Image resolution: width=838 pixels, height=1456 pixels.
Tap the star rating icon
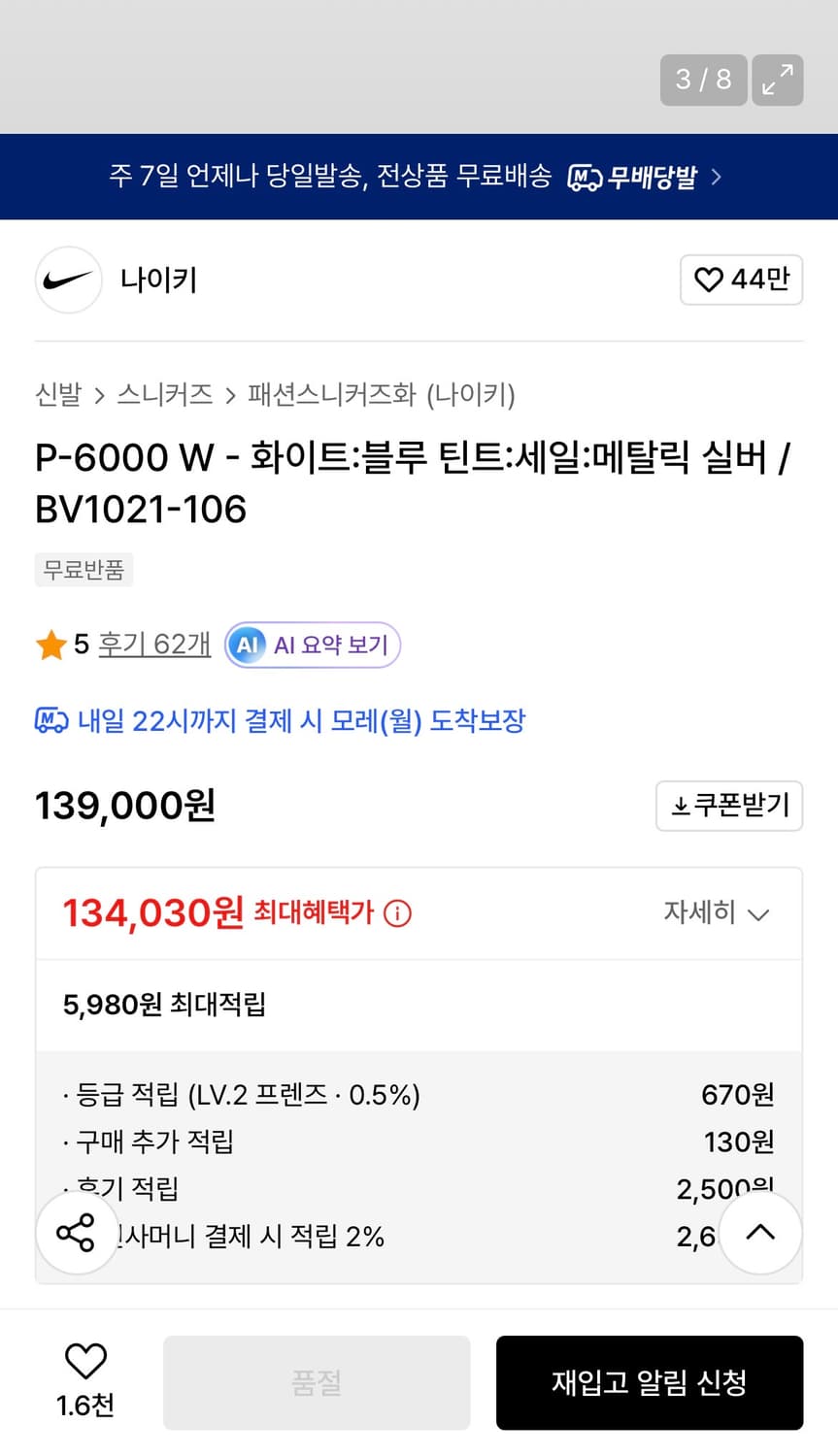[x=50, y=643]
